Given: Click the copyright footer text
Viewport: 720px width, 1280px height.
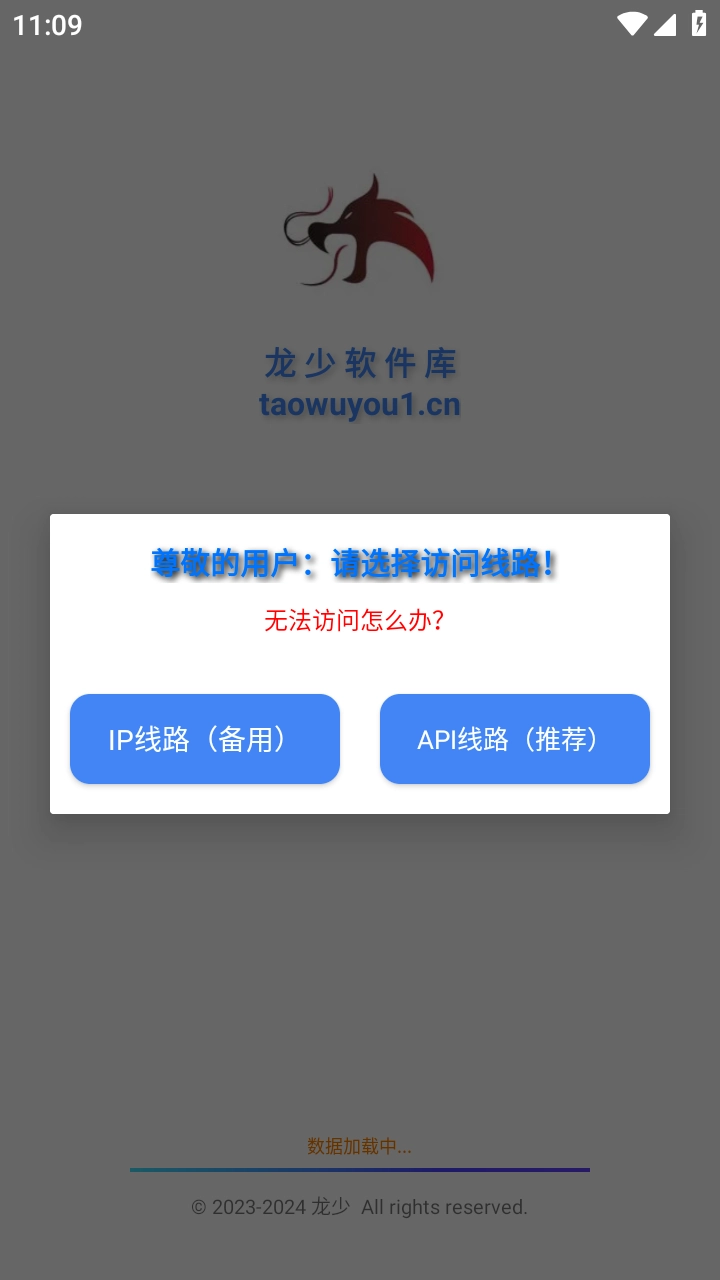Looking at the screenshot, I should (x=360, y=1207).
